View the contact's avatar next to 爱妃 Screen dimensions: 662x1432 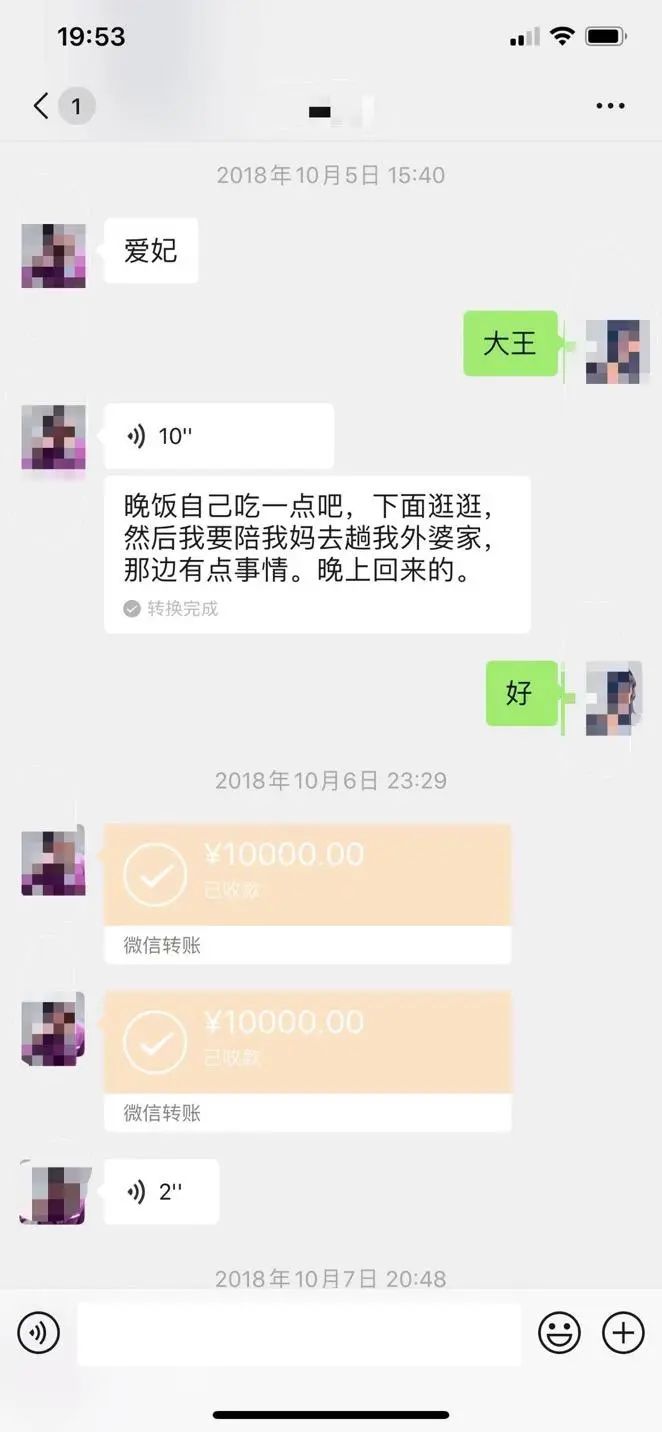53,256
